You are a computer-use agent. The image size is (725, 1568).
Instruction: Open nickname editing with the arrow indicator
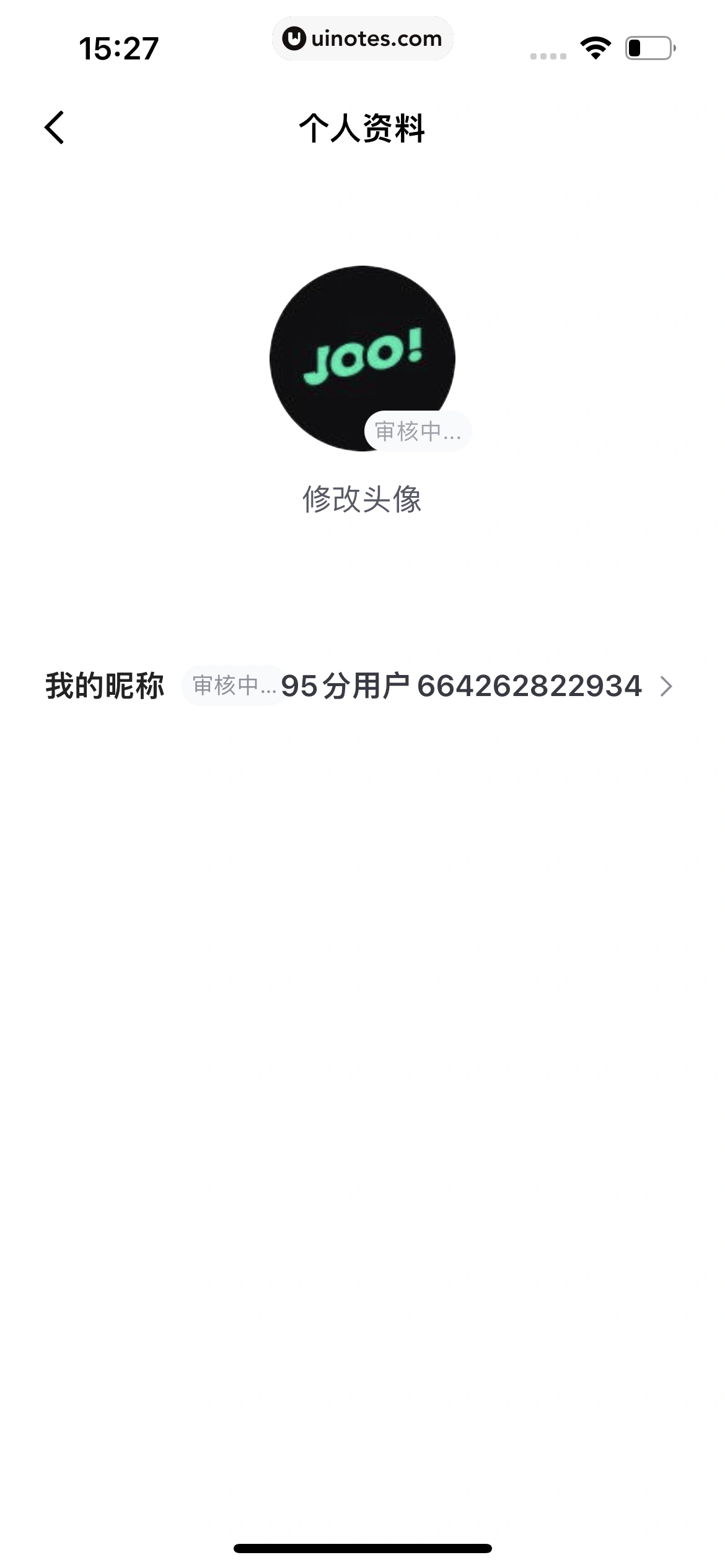click(667, 687)
